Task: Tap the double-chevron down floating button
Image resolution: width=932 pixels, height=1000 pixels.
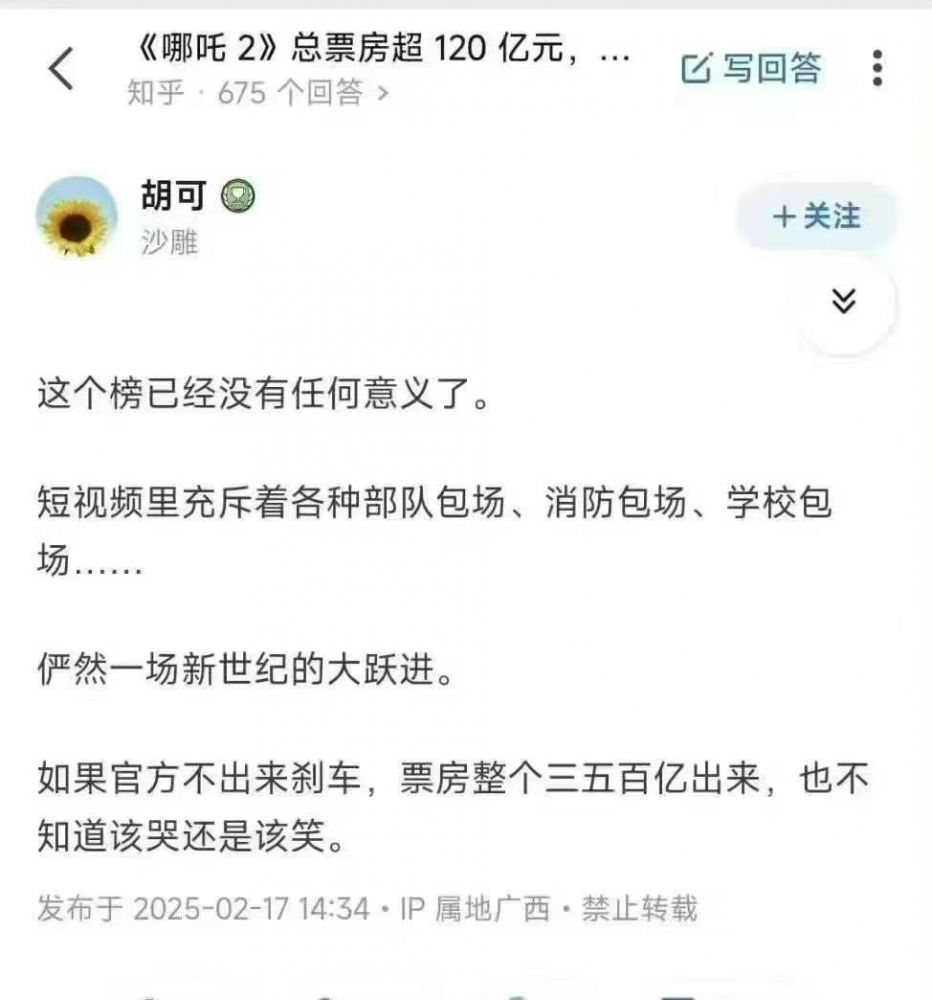Action: click(x=845, y=301)
